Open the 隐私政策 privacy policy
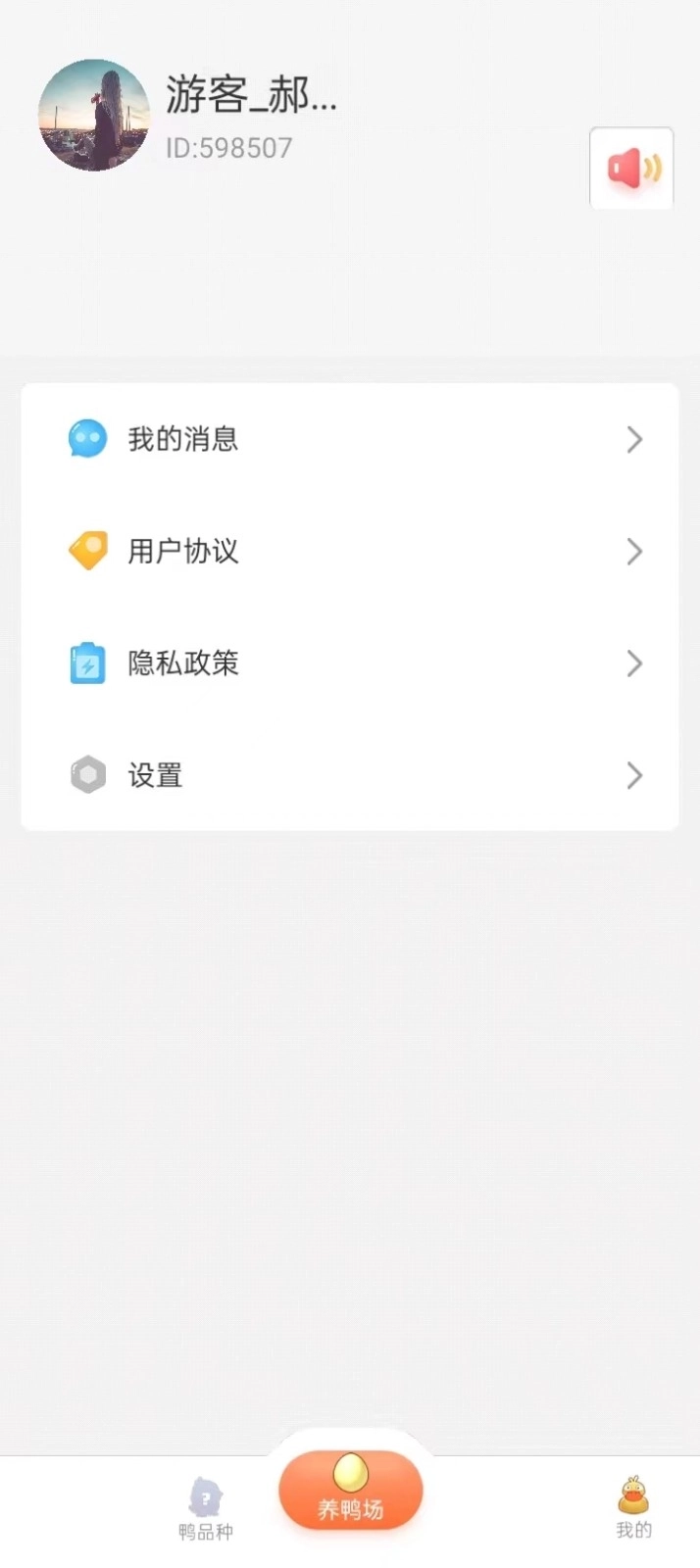 click(350, 663)
